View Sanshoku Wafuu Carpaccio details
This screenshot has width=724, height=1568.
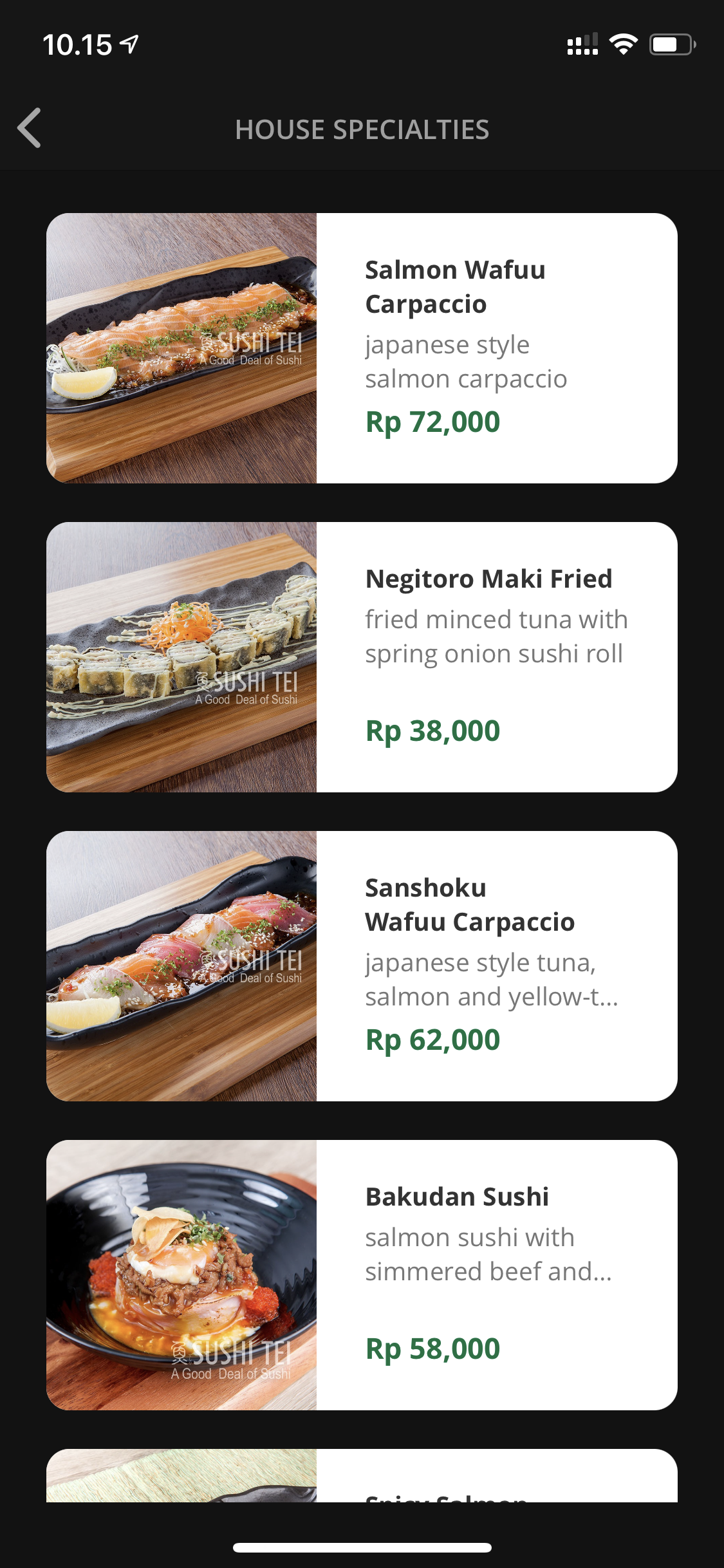tap(362, 966)
